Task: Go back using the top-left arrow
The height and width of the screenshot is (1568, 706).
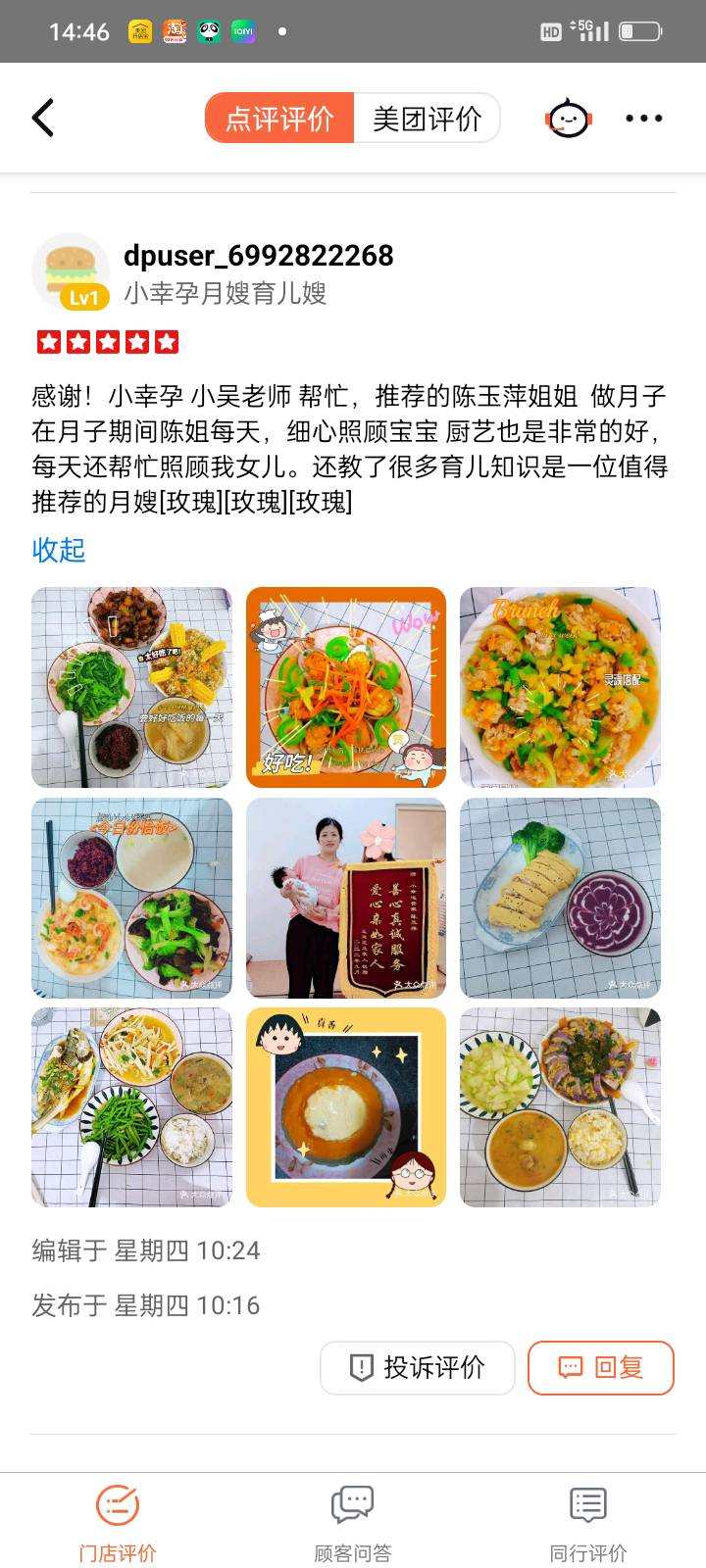Action: (43, 119)
